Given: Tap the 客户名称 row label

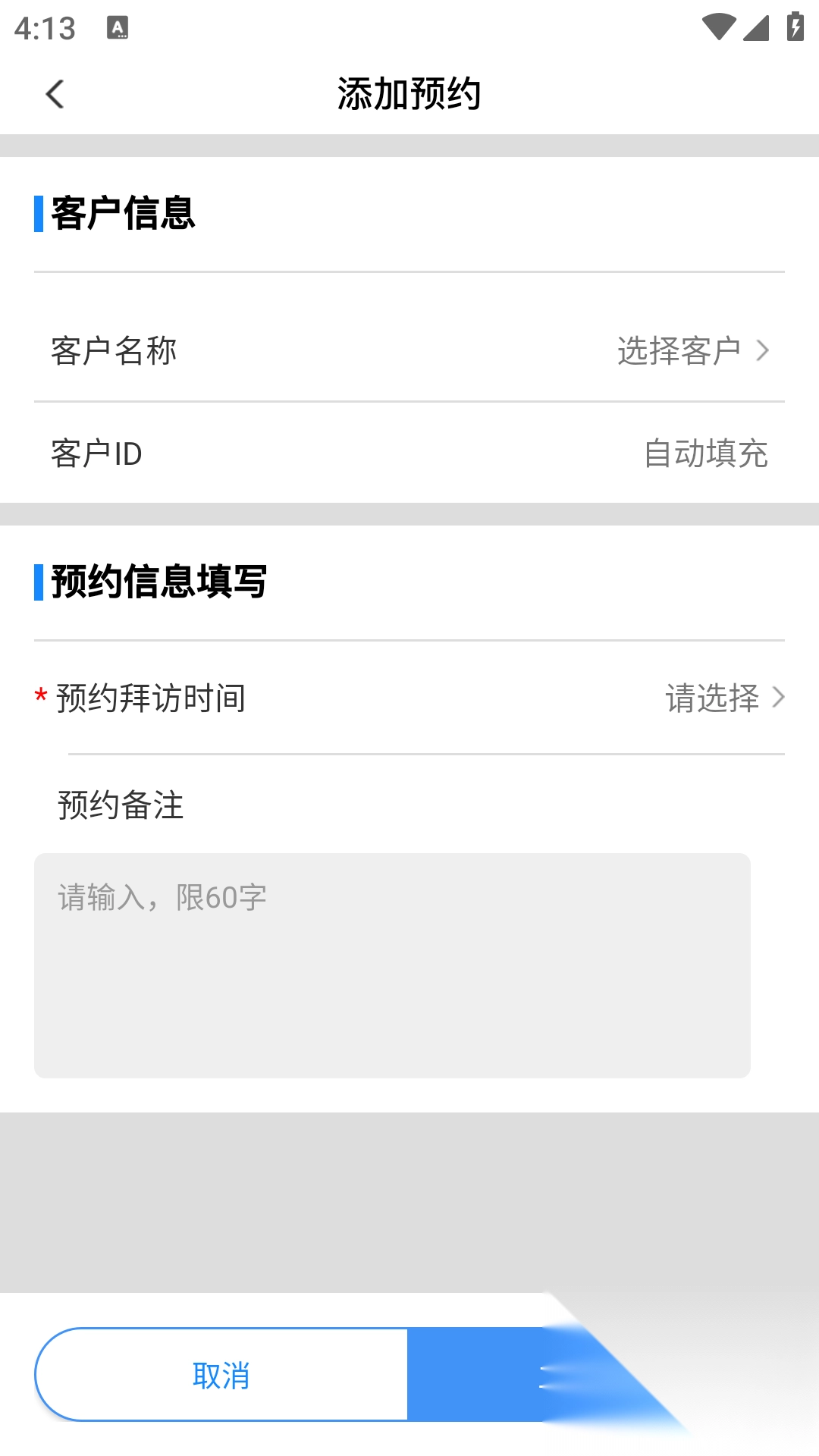Looking at the screenshot, I should tap(112, 350).
